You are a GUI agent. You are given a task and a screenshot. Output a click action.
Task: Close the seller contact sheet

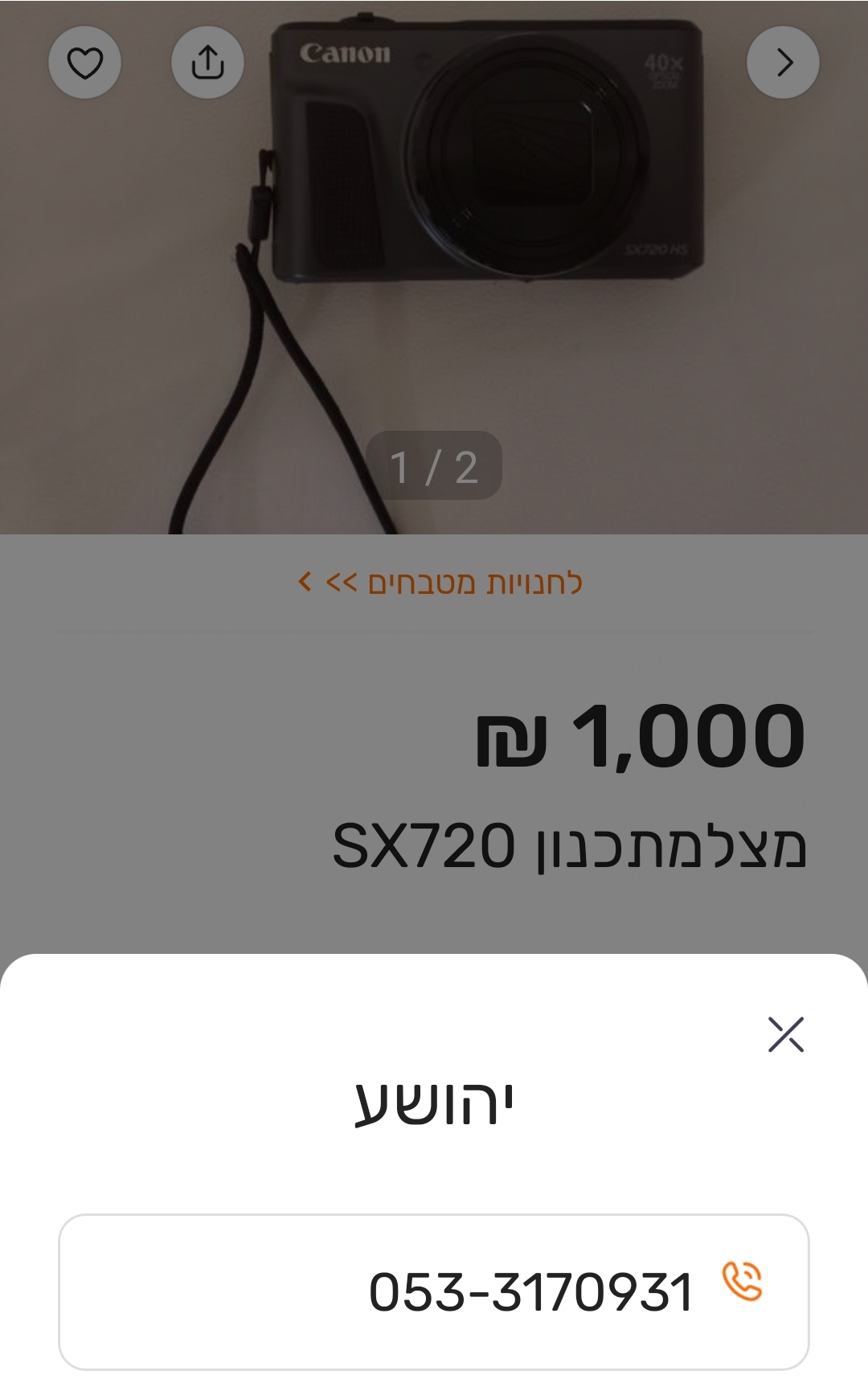[785, 1034]
